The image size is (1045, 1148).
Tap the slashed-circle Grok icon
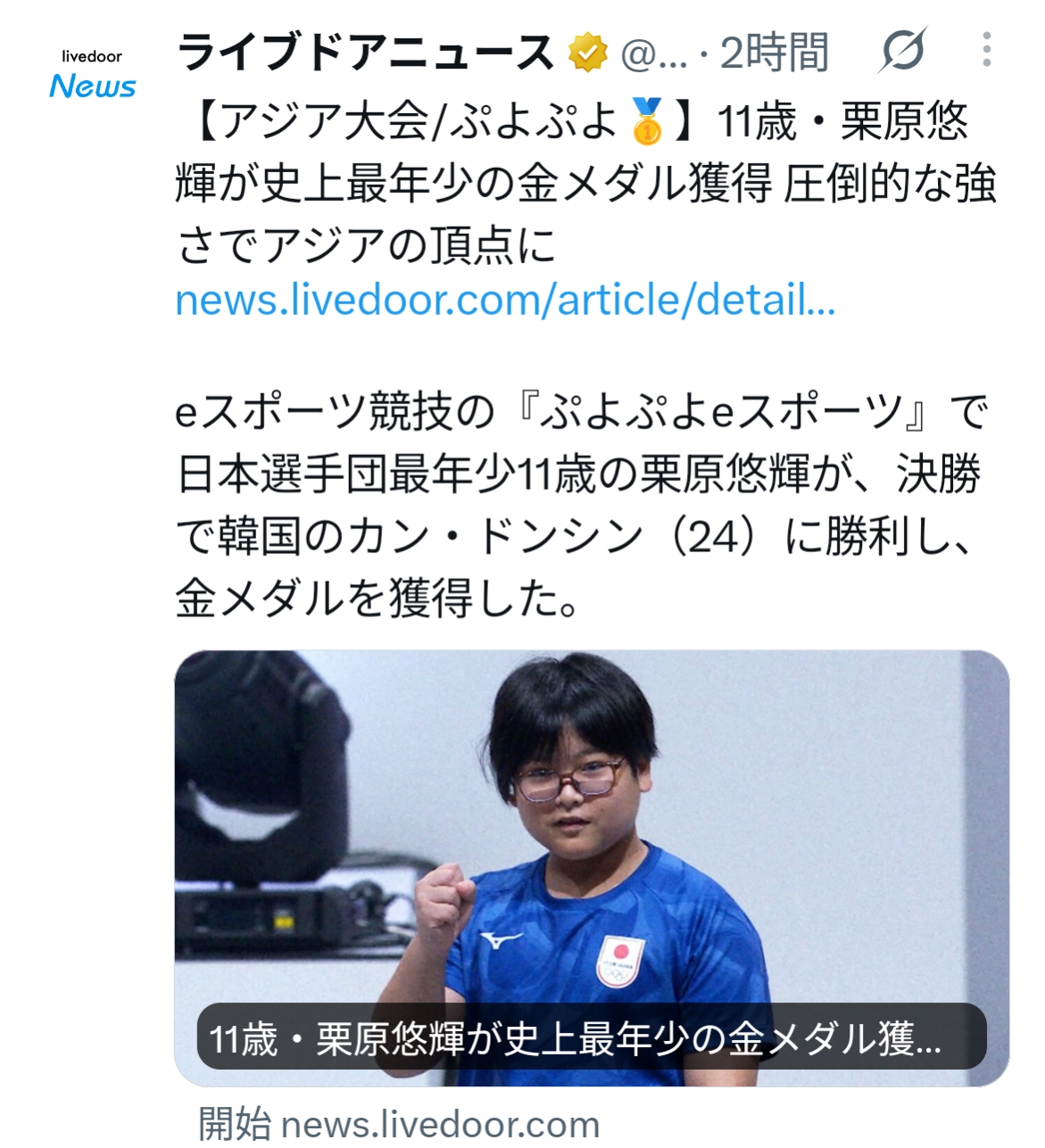tap(902, 50)
